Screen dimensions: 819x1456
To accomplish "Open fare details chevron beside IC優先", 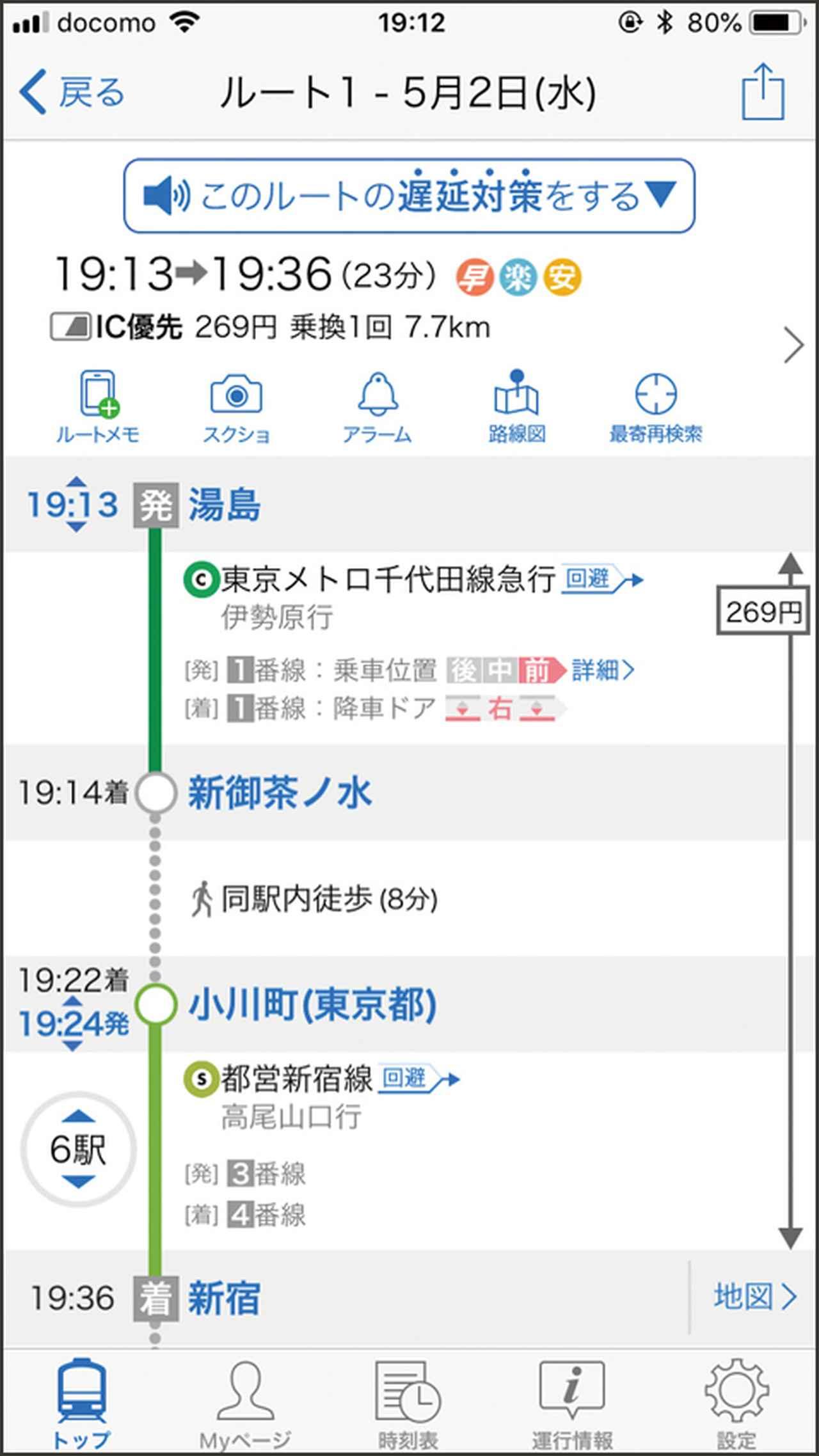I will coord(793,345).
